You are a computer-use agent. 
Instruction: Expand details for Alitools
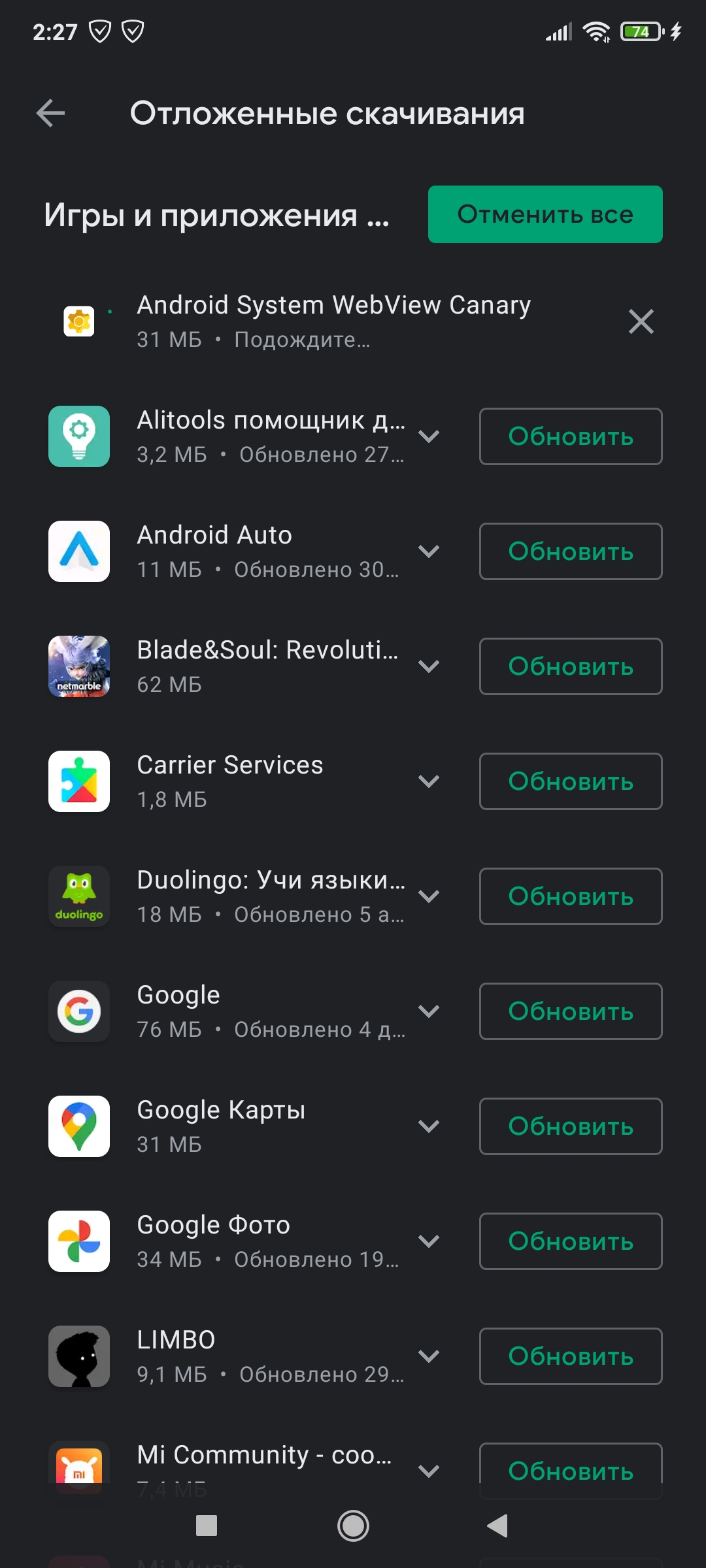point(429,436)
